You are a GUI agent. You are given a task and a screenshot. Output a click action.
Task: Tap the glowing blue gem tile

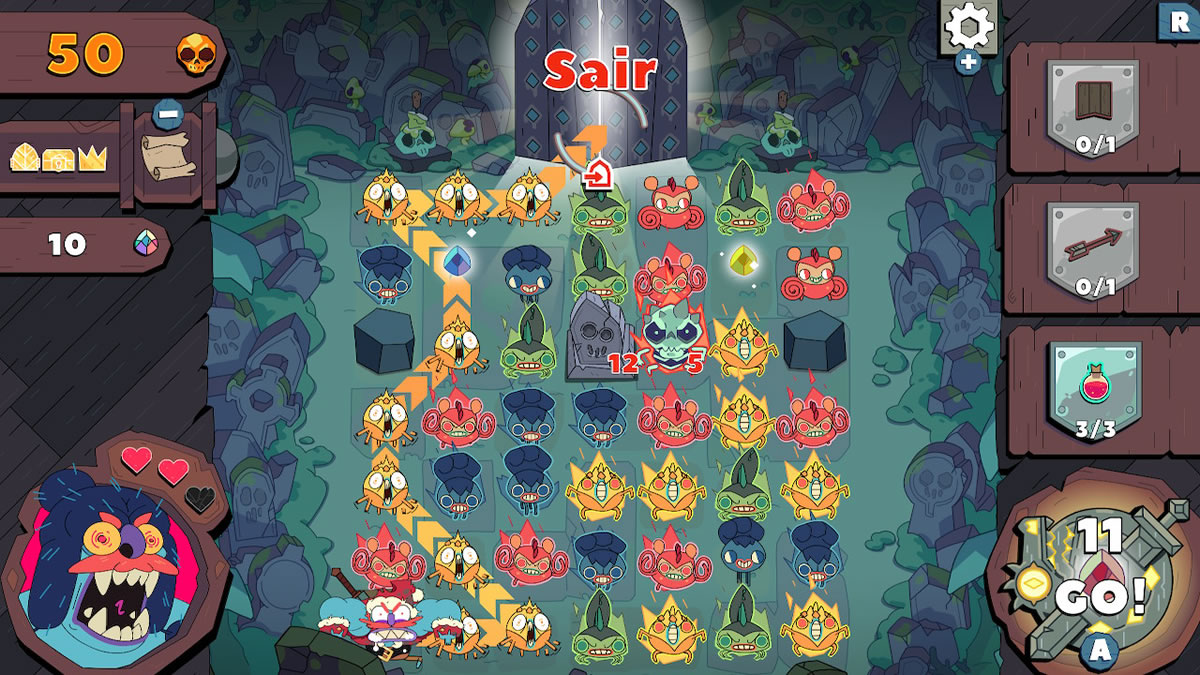(x=457, y=260)
